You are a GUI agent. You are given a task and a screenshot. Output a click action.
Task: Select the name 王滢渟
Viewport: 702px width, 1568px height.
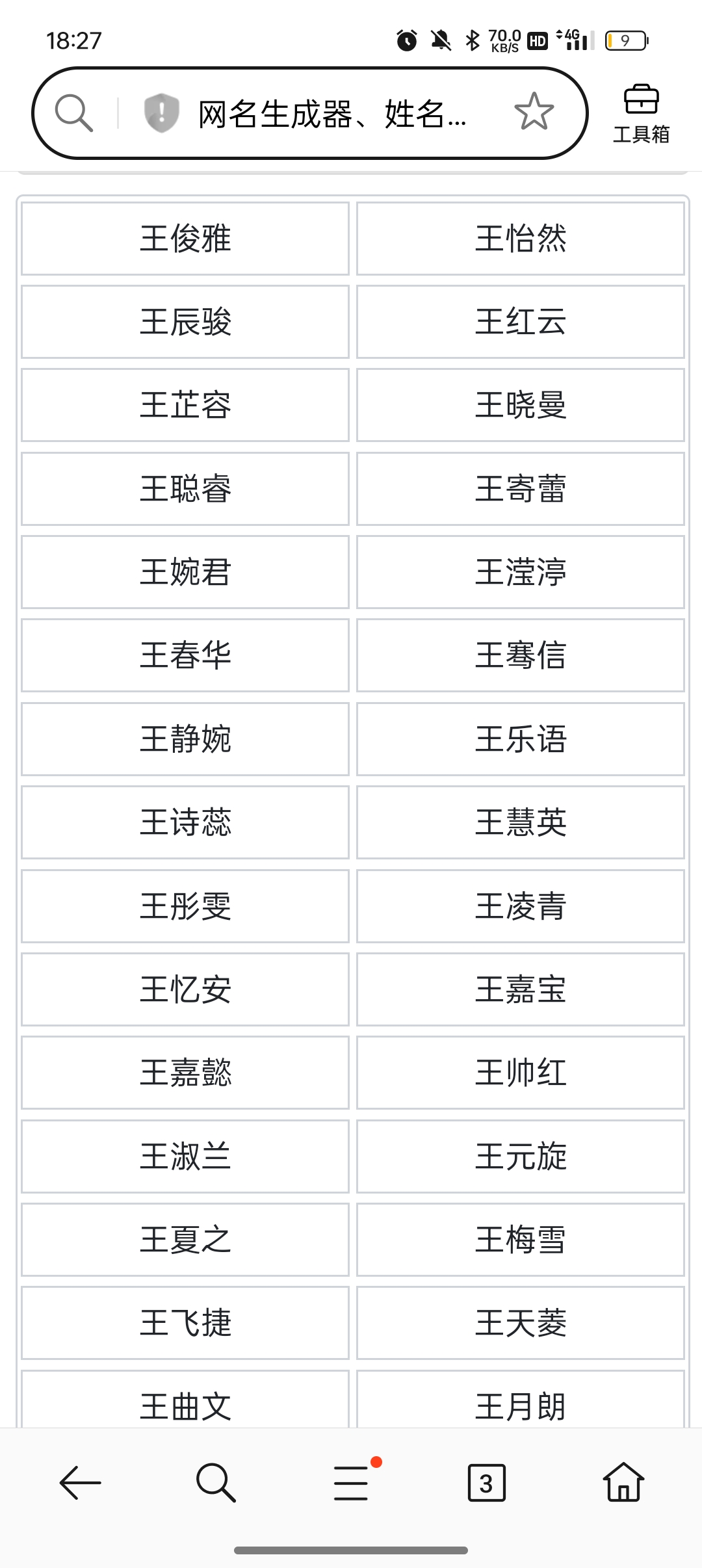521,572
